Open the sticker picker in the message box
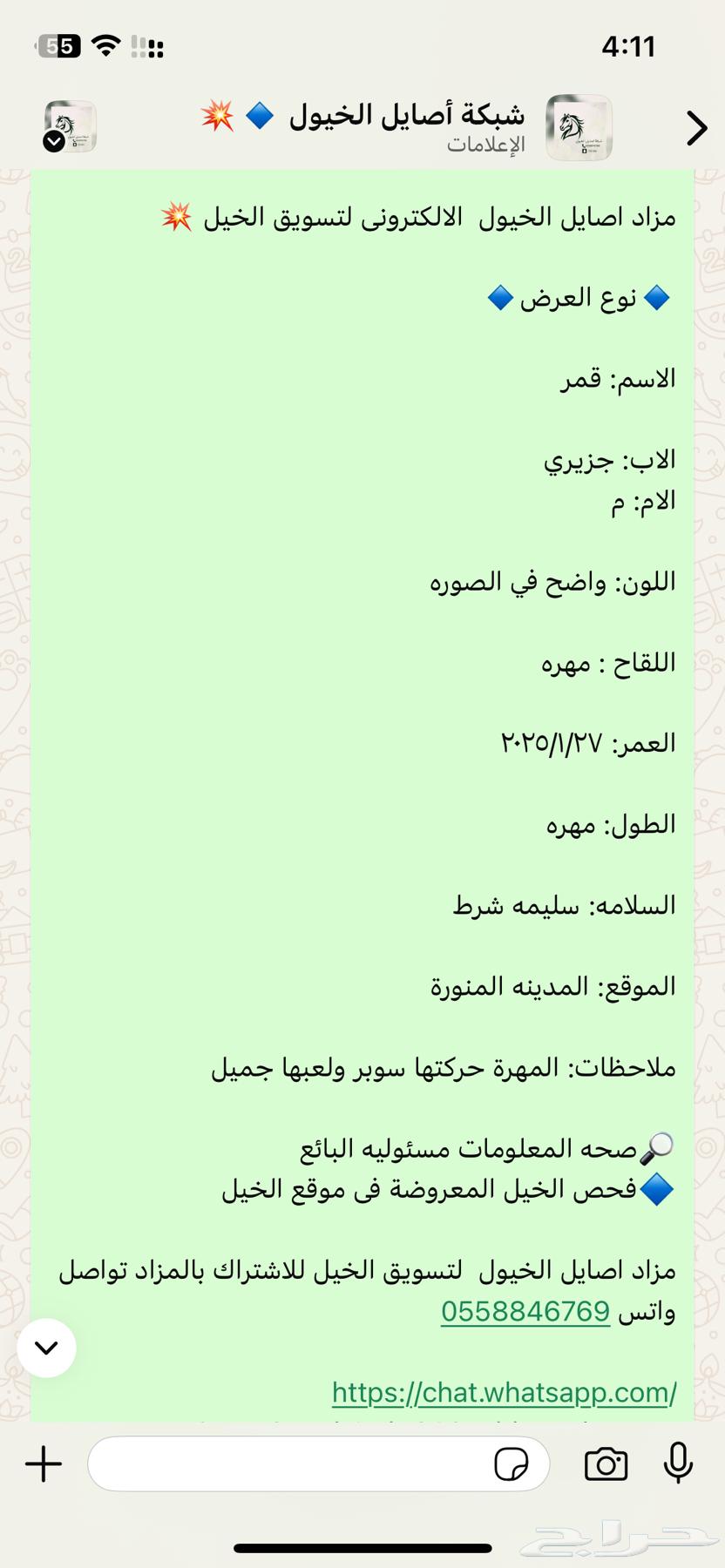The image size is (725, 1568). pos(511,1464)
